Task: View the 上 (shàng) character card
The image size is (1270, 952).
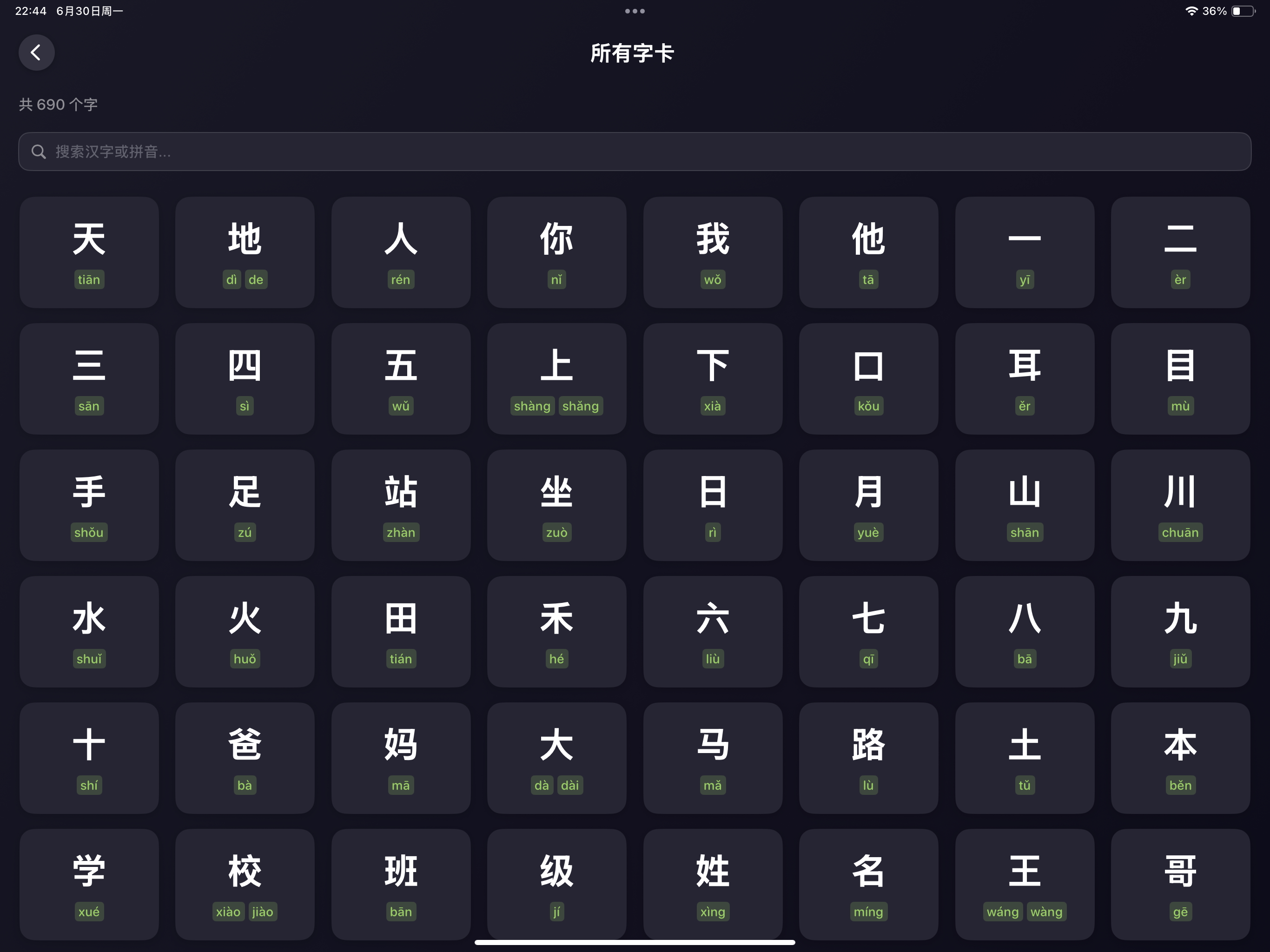Action: [556, 378]
